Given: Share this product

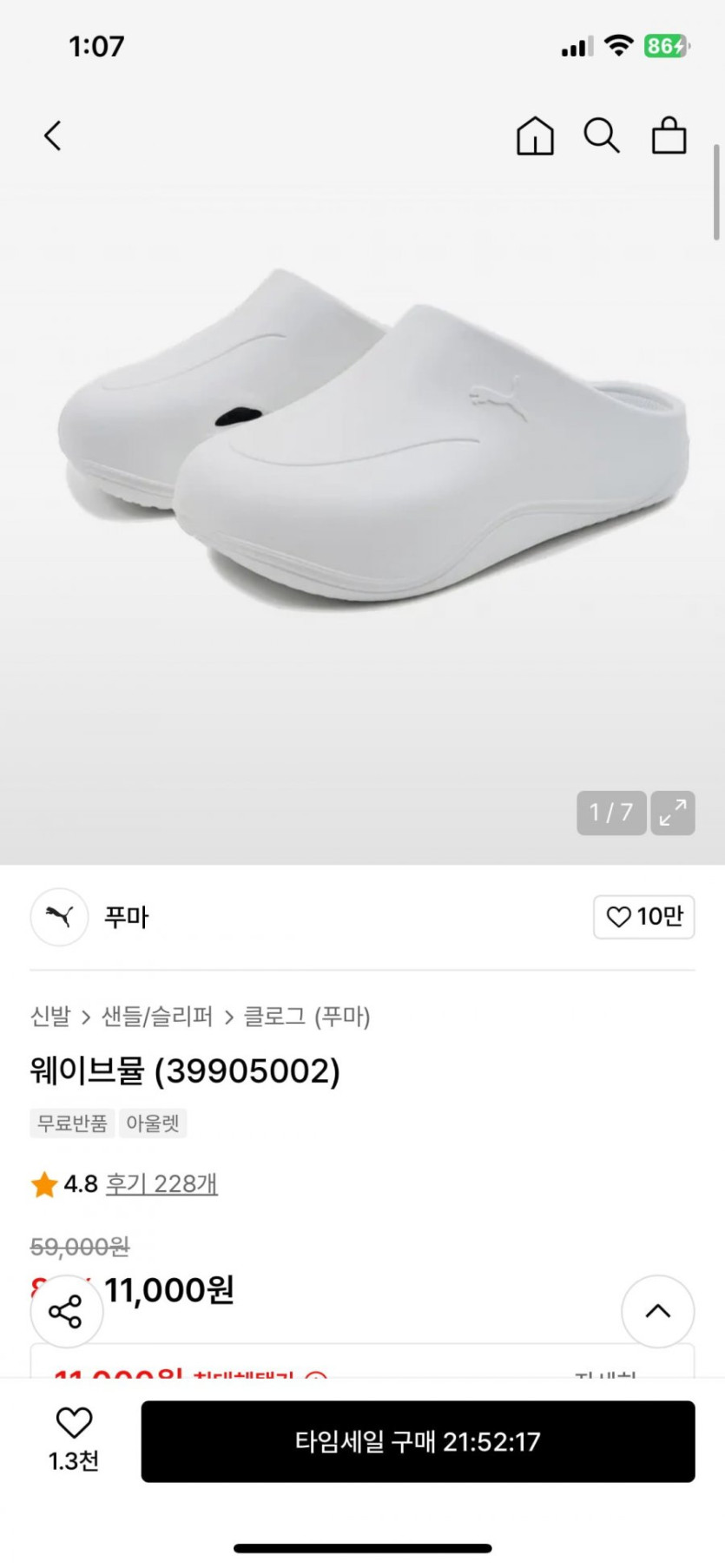Looking at the screenshot, I should 66,1311.
